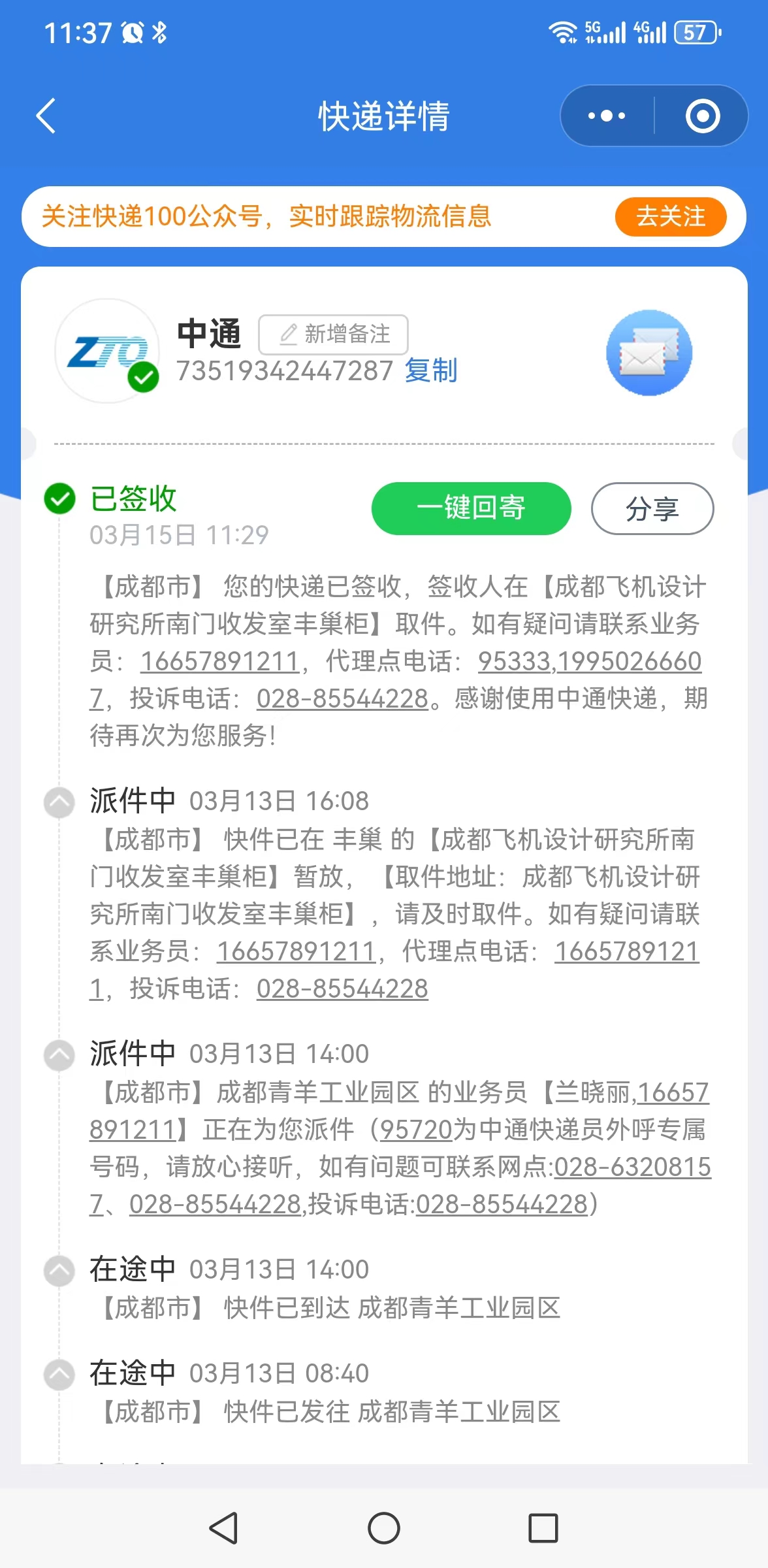This screenshot has height=1568, width=768.
Task: Open the mini-program three-dot menu
Action: tap(607, 116)
